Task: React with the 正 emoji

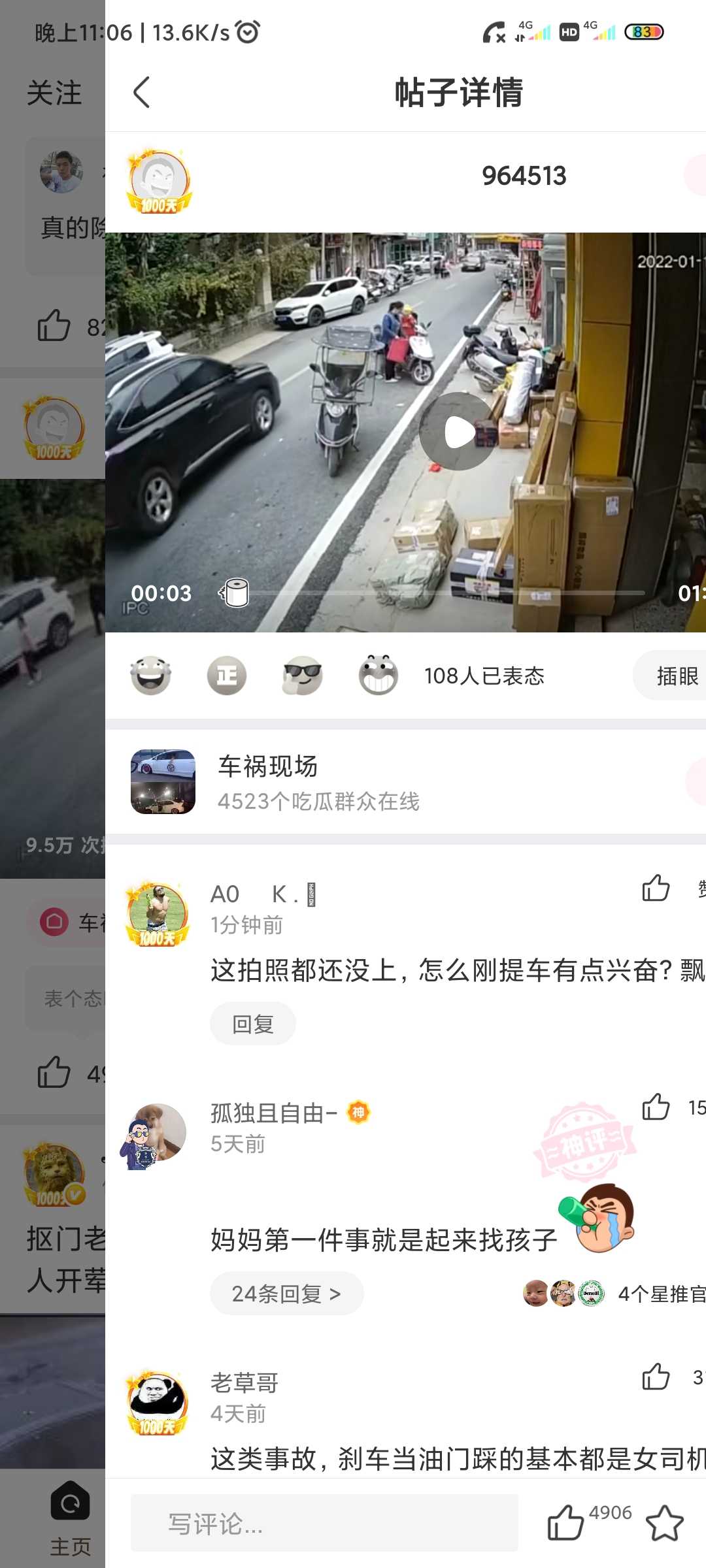Action: click(x=227, y=676)
